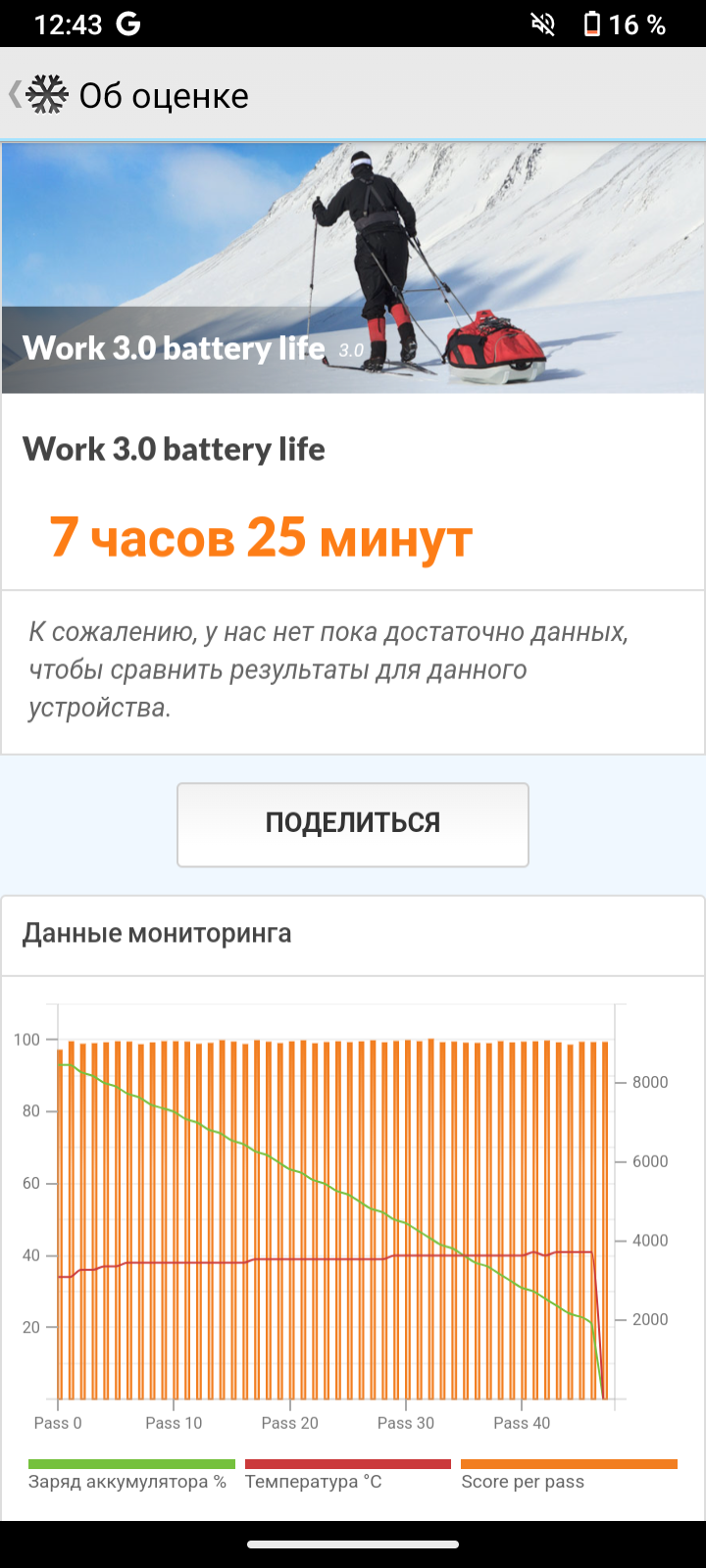The image size is (706, 1568).
Task: Go back using the top-left arrow
Action: pos(15,95)
